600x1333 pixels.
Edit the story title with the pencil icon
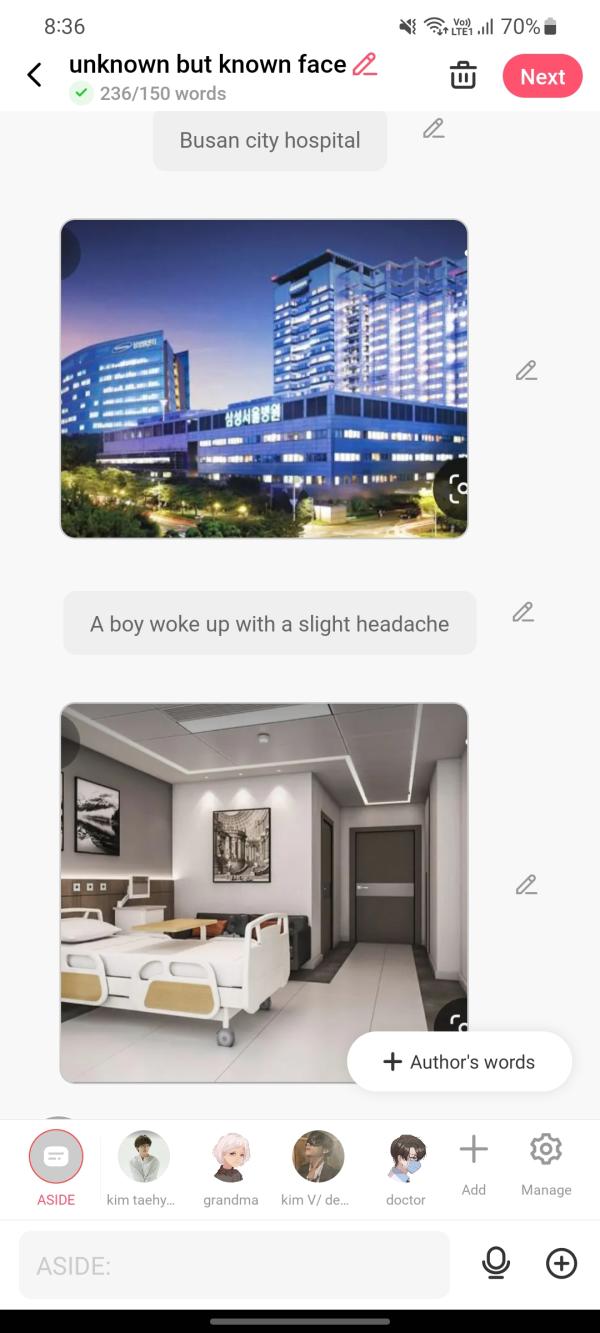365,65
